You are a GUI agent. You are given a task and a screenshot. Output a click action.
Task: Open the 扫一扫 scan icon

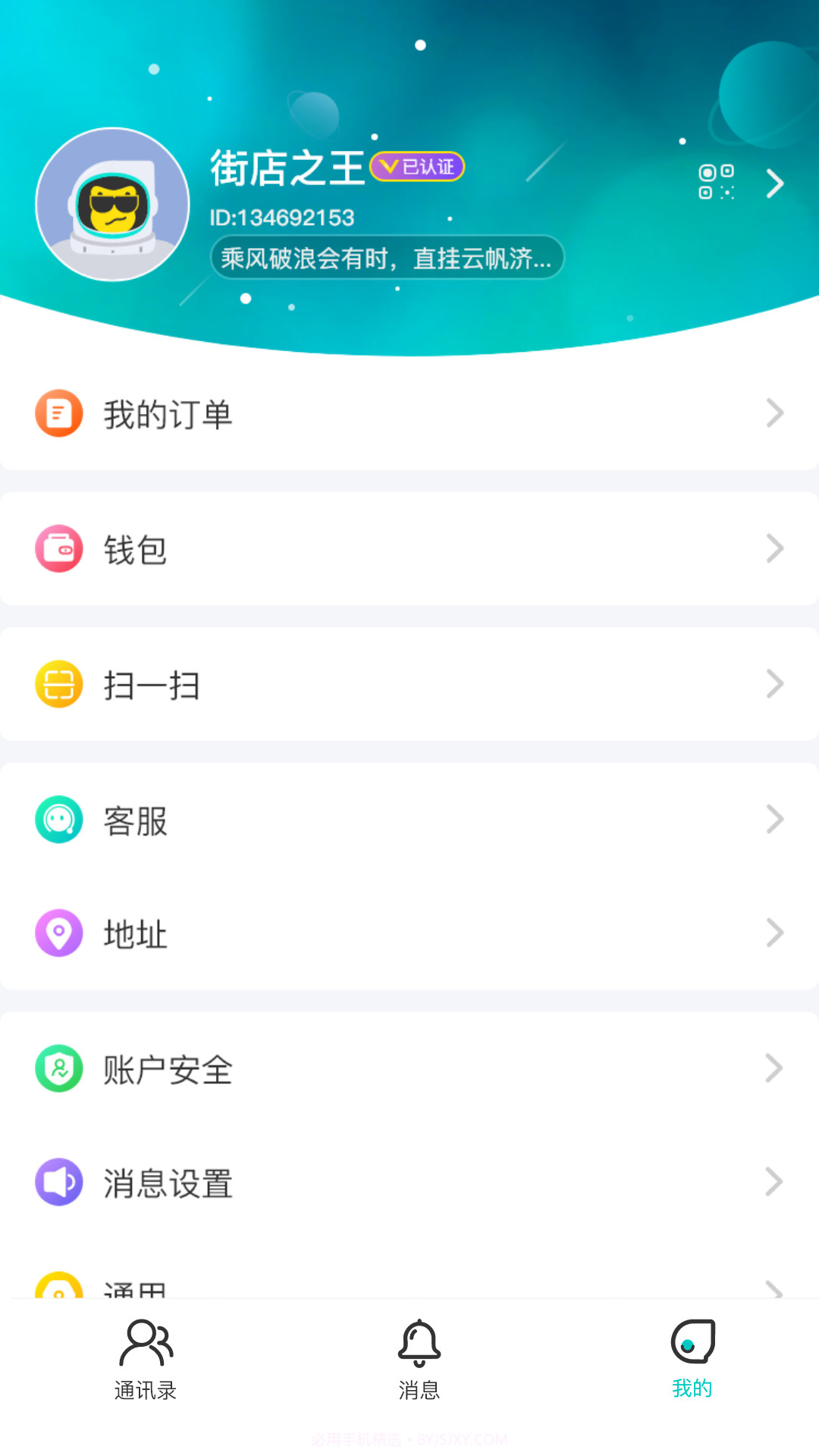[x=58, y=684]
